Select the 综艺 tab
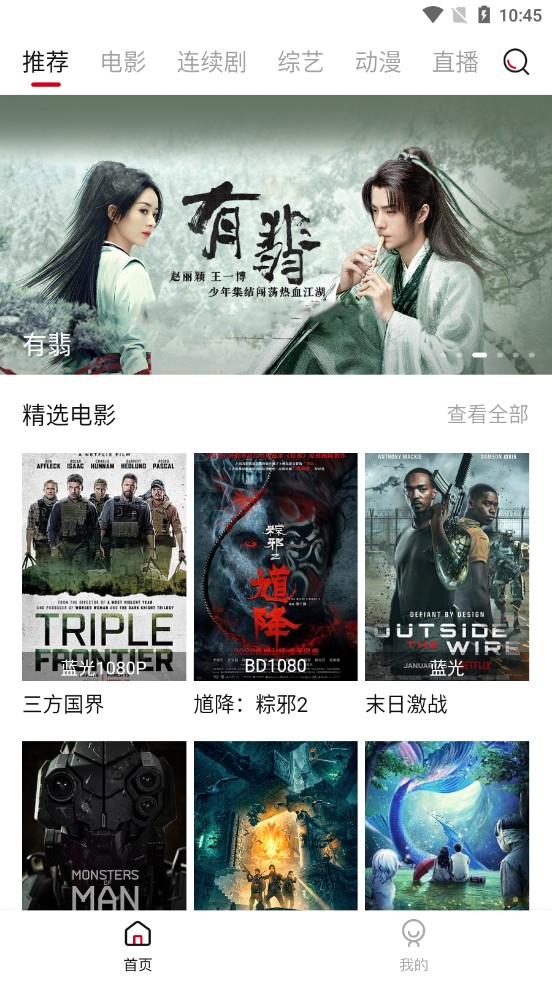 pos(300,62)
